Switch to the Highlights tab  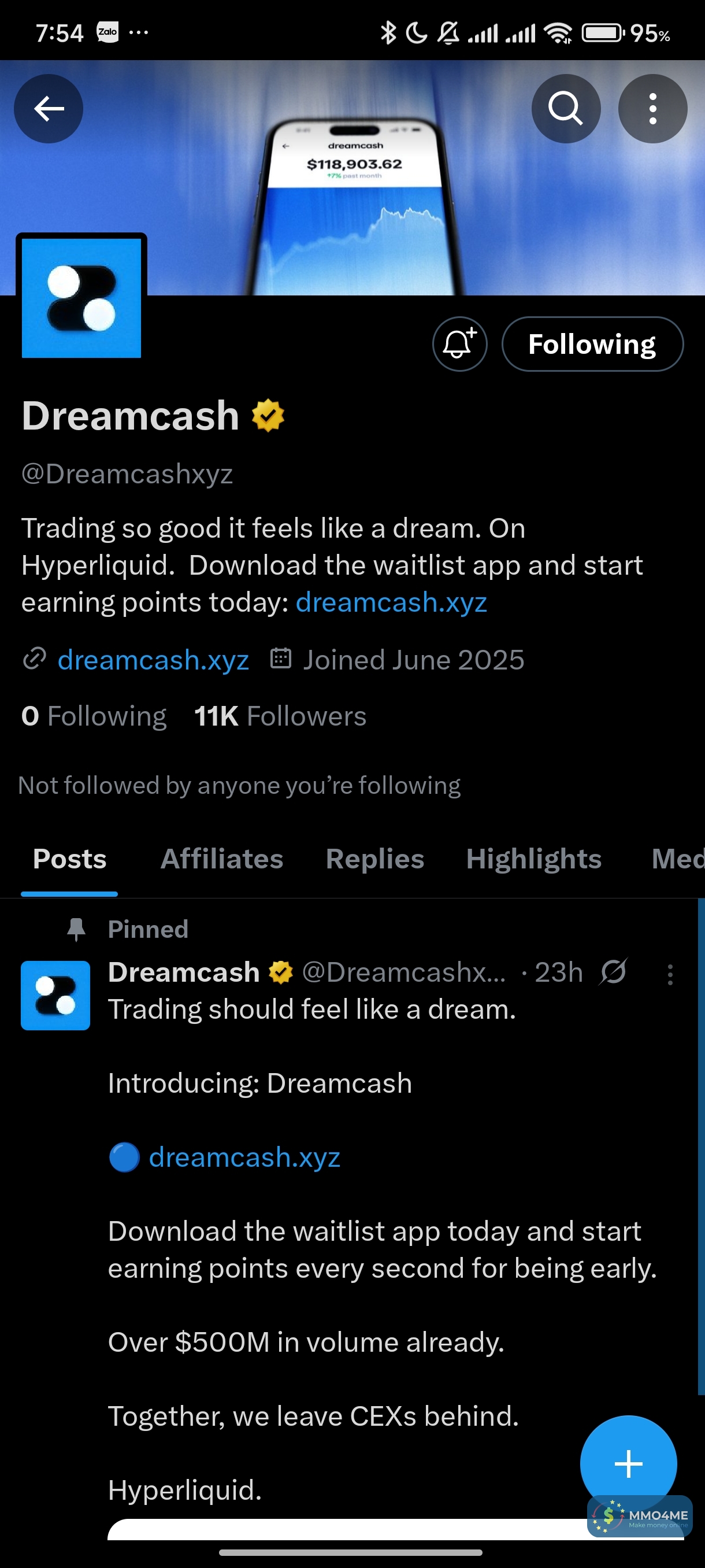click(x=533, y=859)
